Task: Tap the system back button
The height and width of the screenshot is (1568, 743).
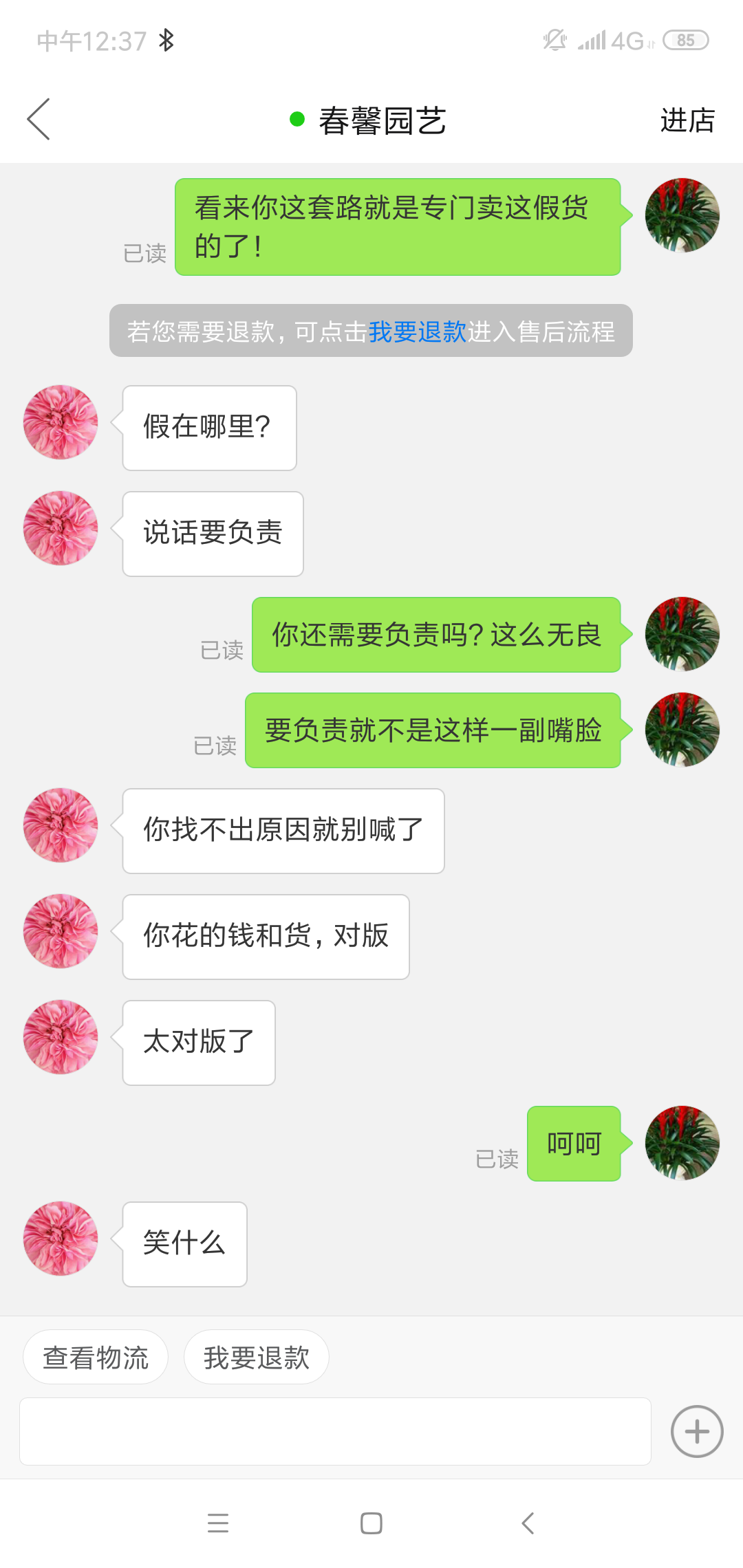Action: tap(528, 1523)
